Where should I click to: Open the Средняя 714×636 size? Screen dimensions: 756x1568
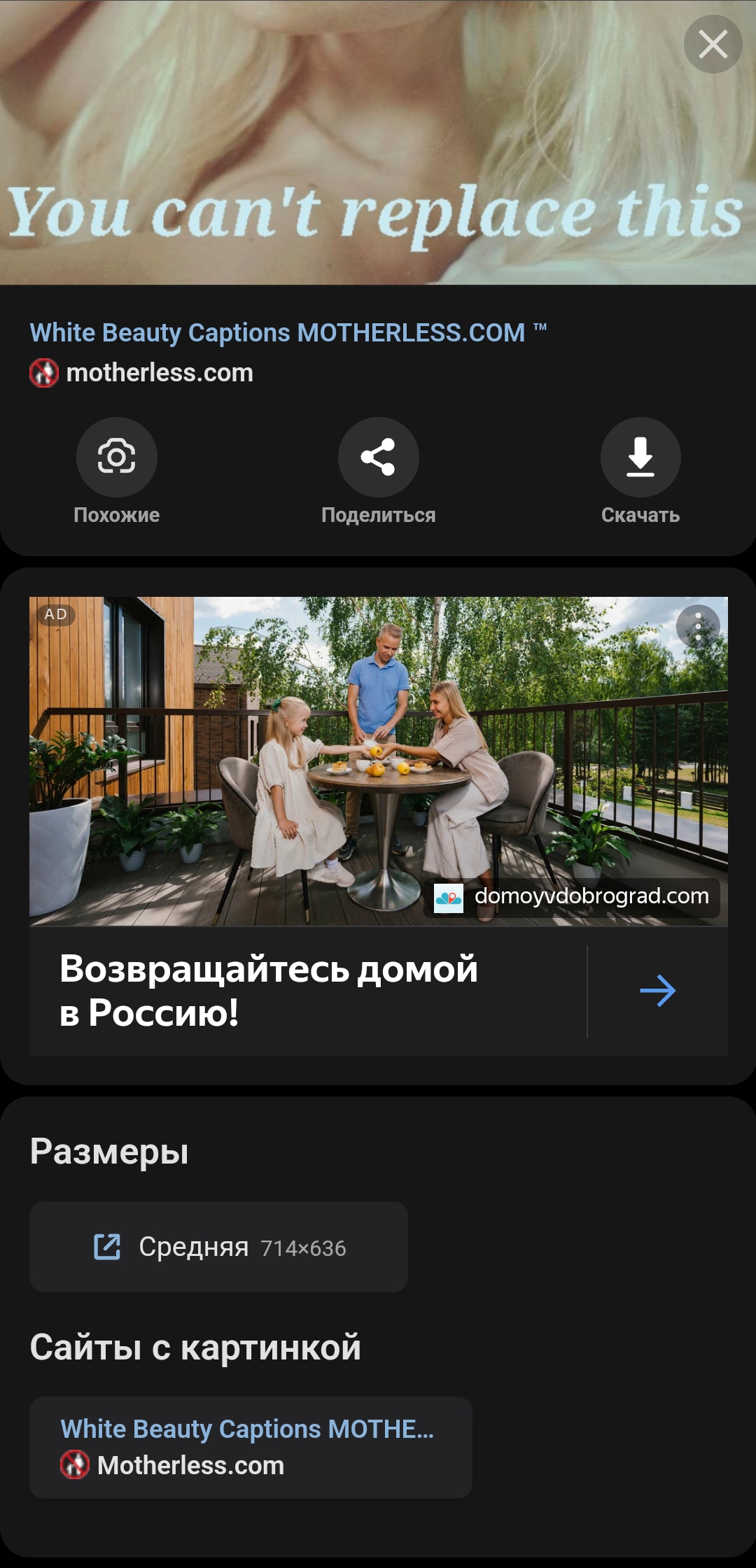(x=218, y=1246)
